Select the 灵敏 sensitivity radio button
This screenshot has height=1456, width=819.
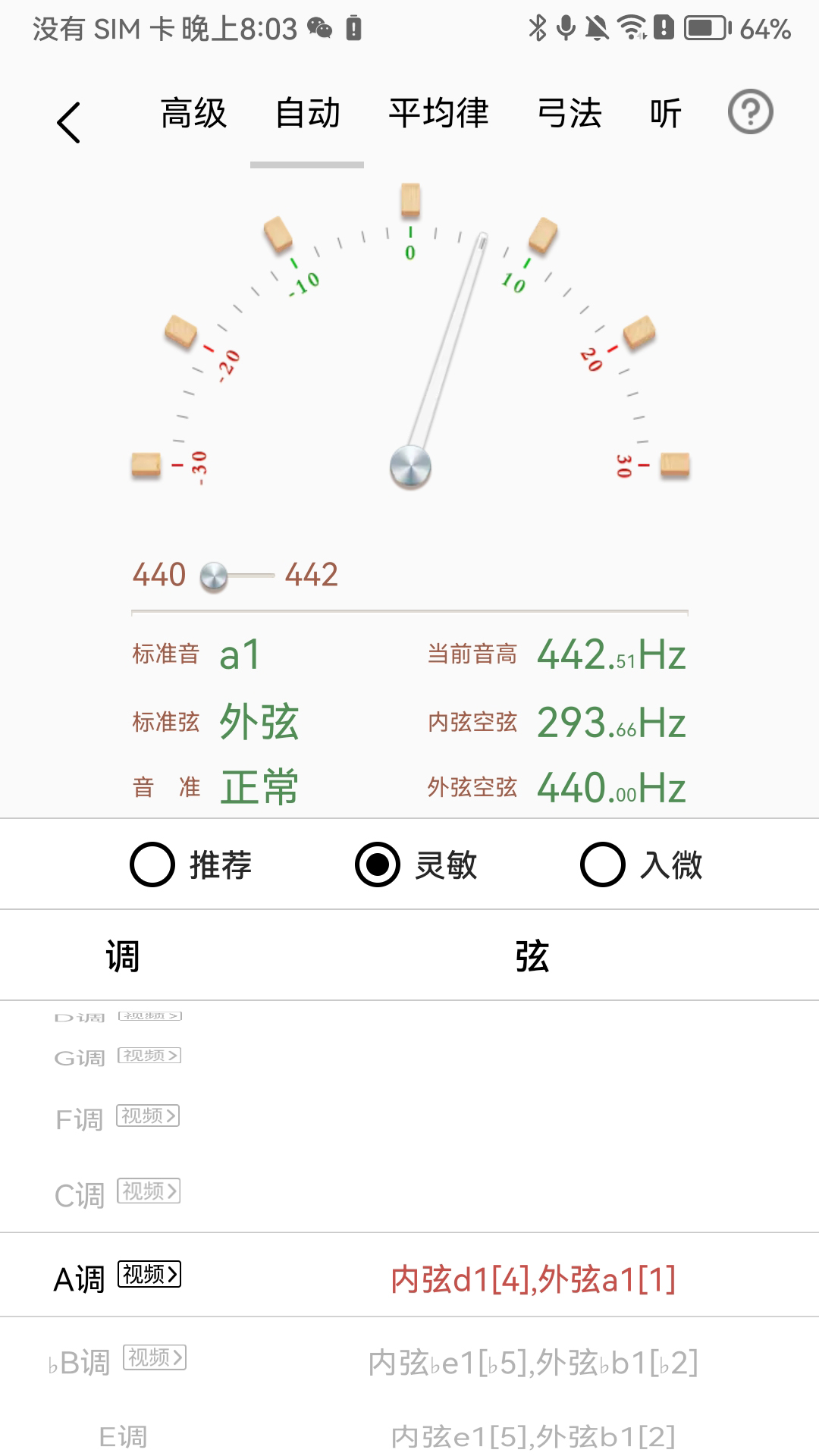[x=378, y=864]
